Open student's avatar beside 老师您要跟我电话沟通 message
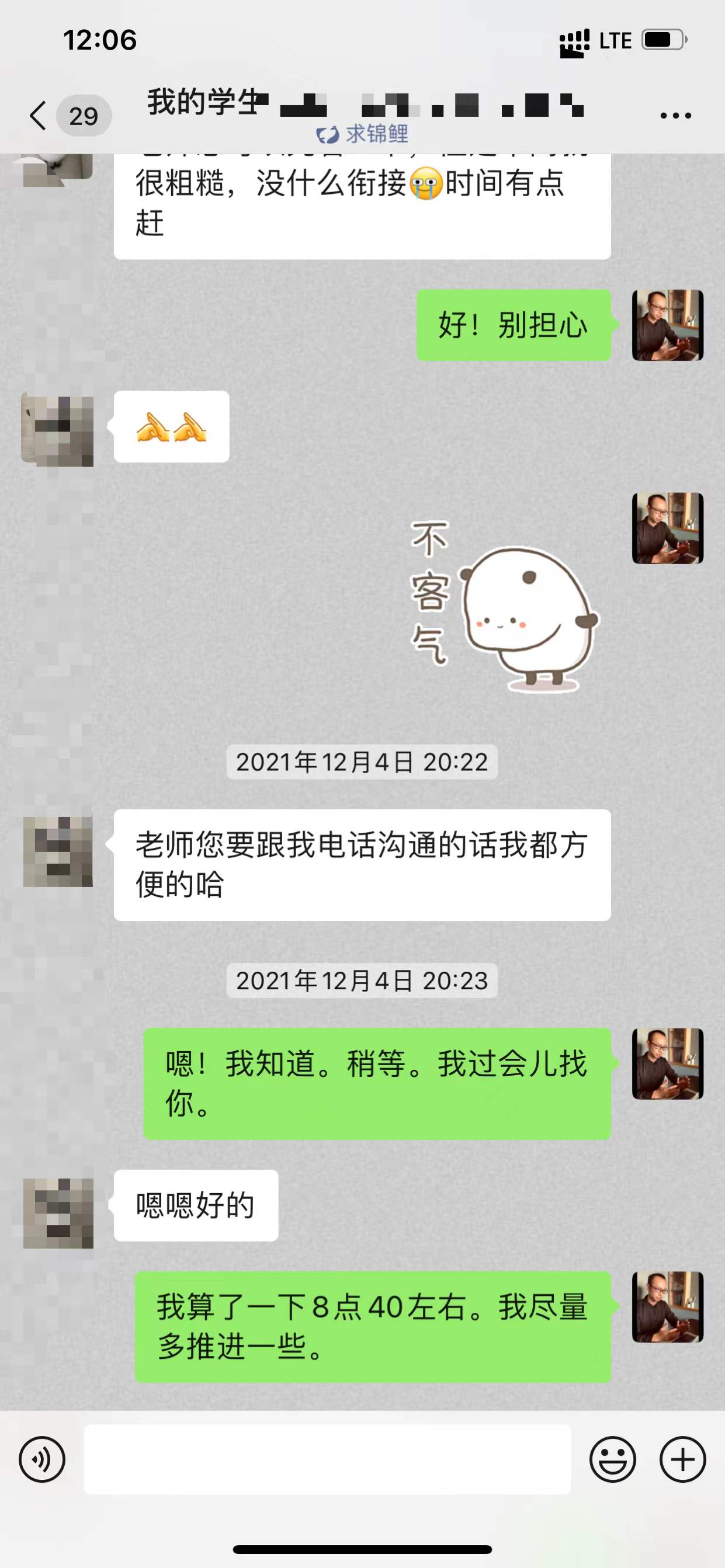This screenshot has height=1568, width=725. click(58, 851)
